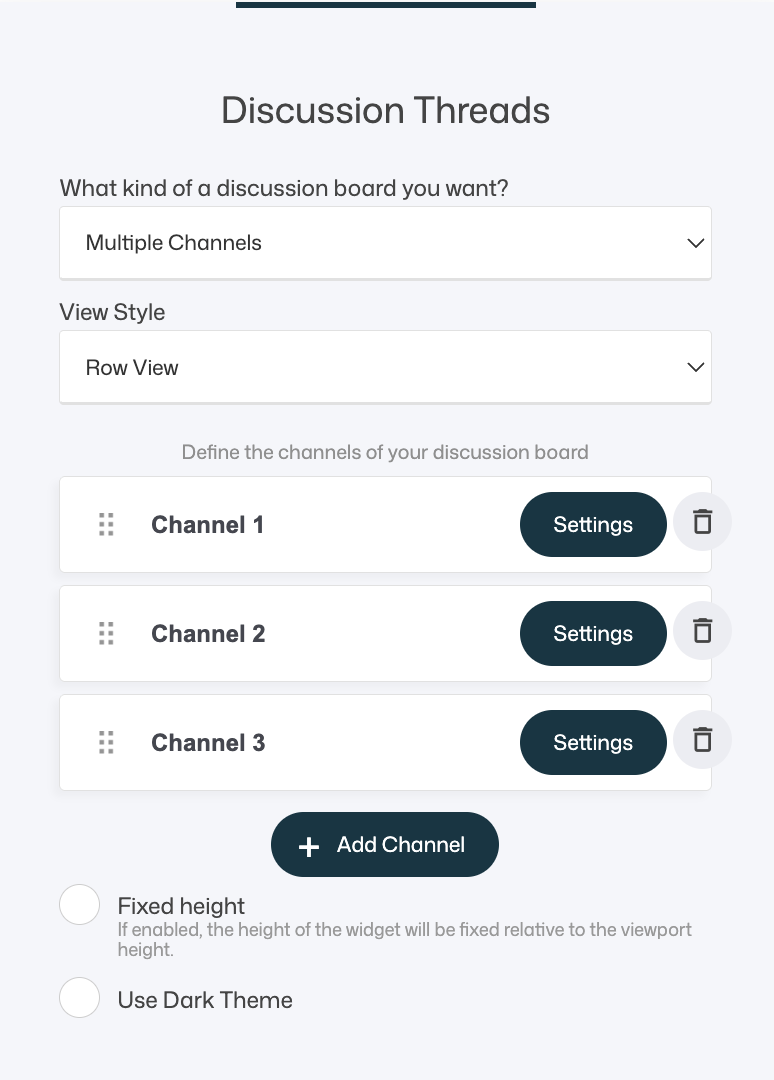Tap the drag handle of Channel 2

(106, 634)
